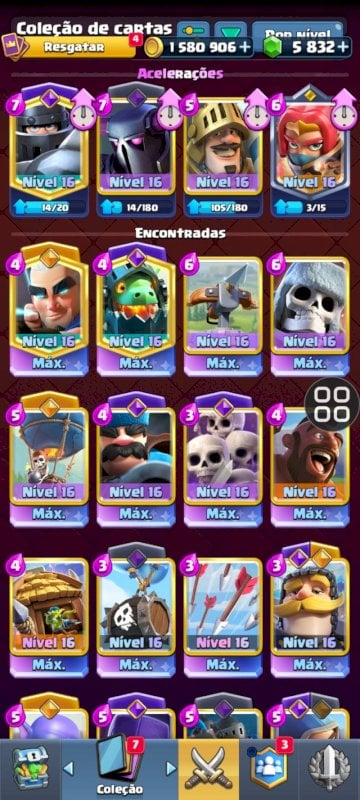Open the Skeleton Army card
The width and height of the screenshot is (360, 800).
(223, 460)
